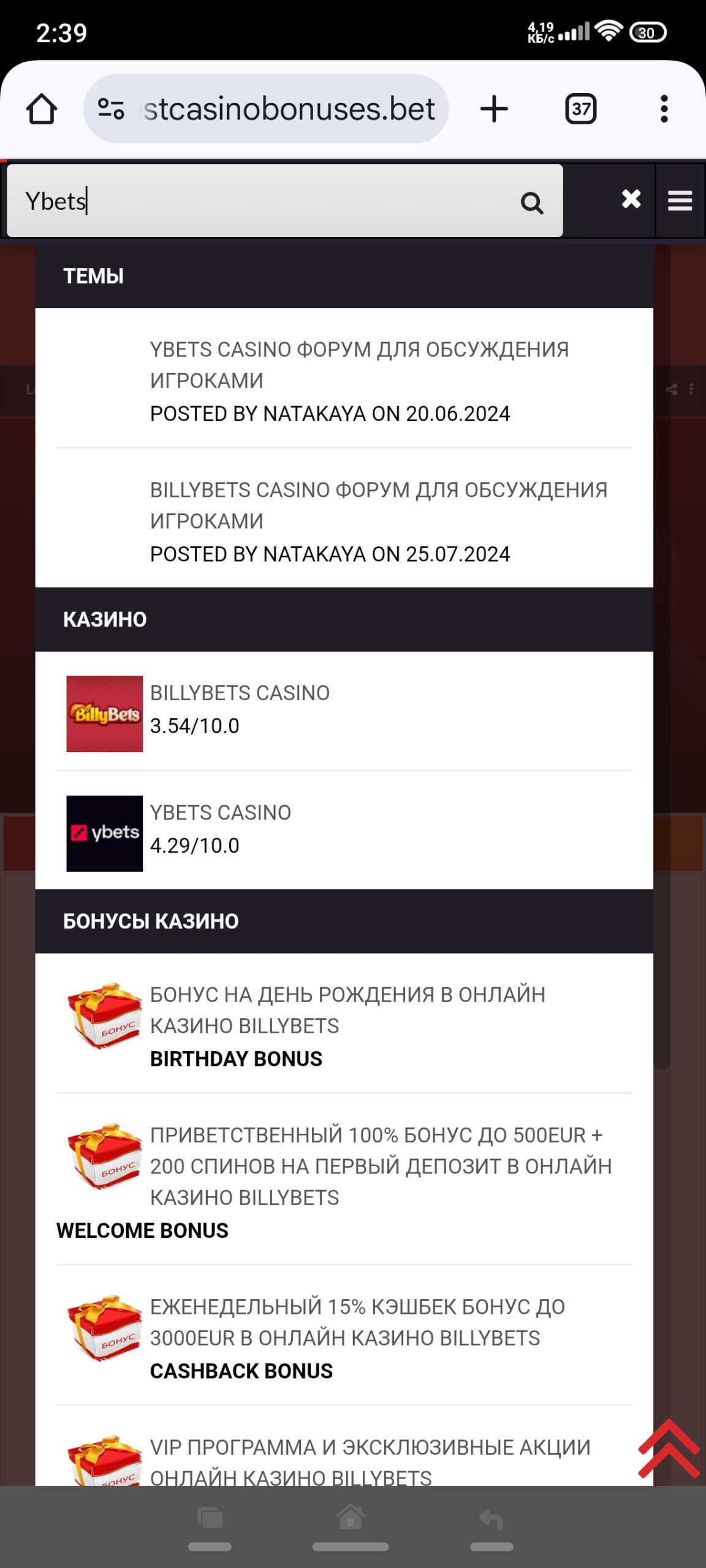Tap the address bar URL
706x1568 pixels.
pyautogui.click(x=288, y=109)
